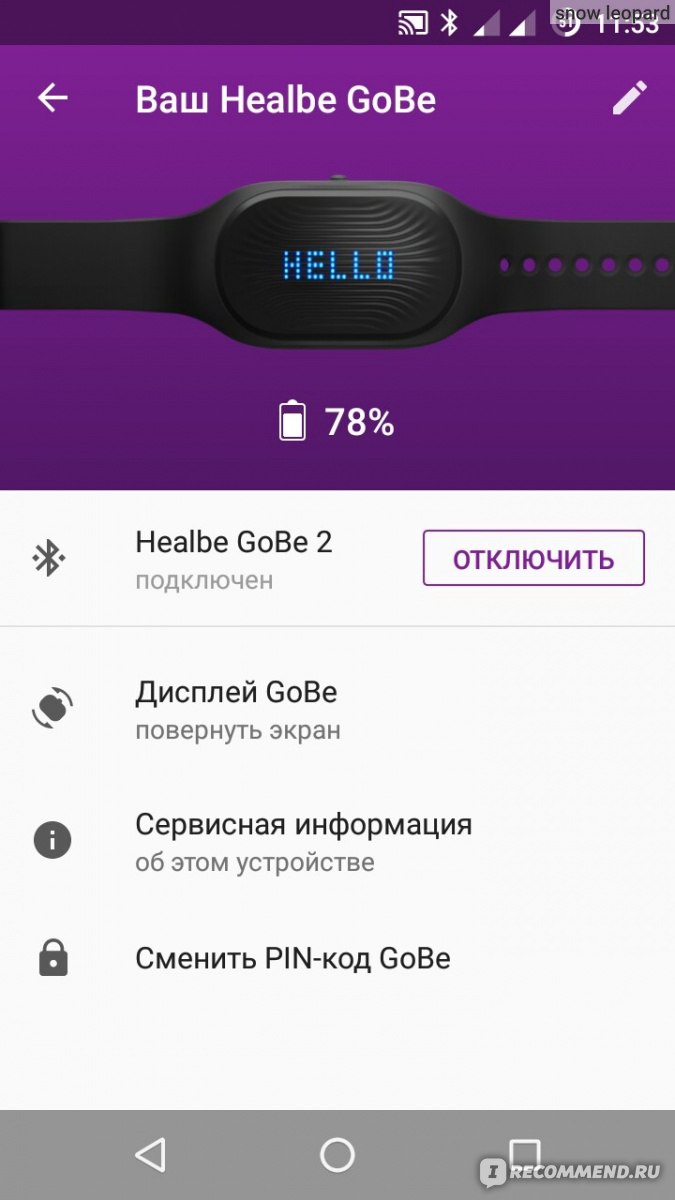
Task: Tap the system back navigation button
Action: click(150, 1155)
